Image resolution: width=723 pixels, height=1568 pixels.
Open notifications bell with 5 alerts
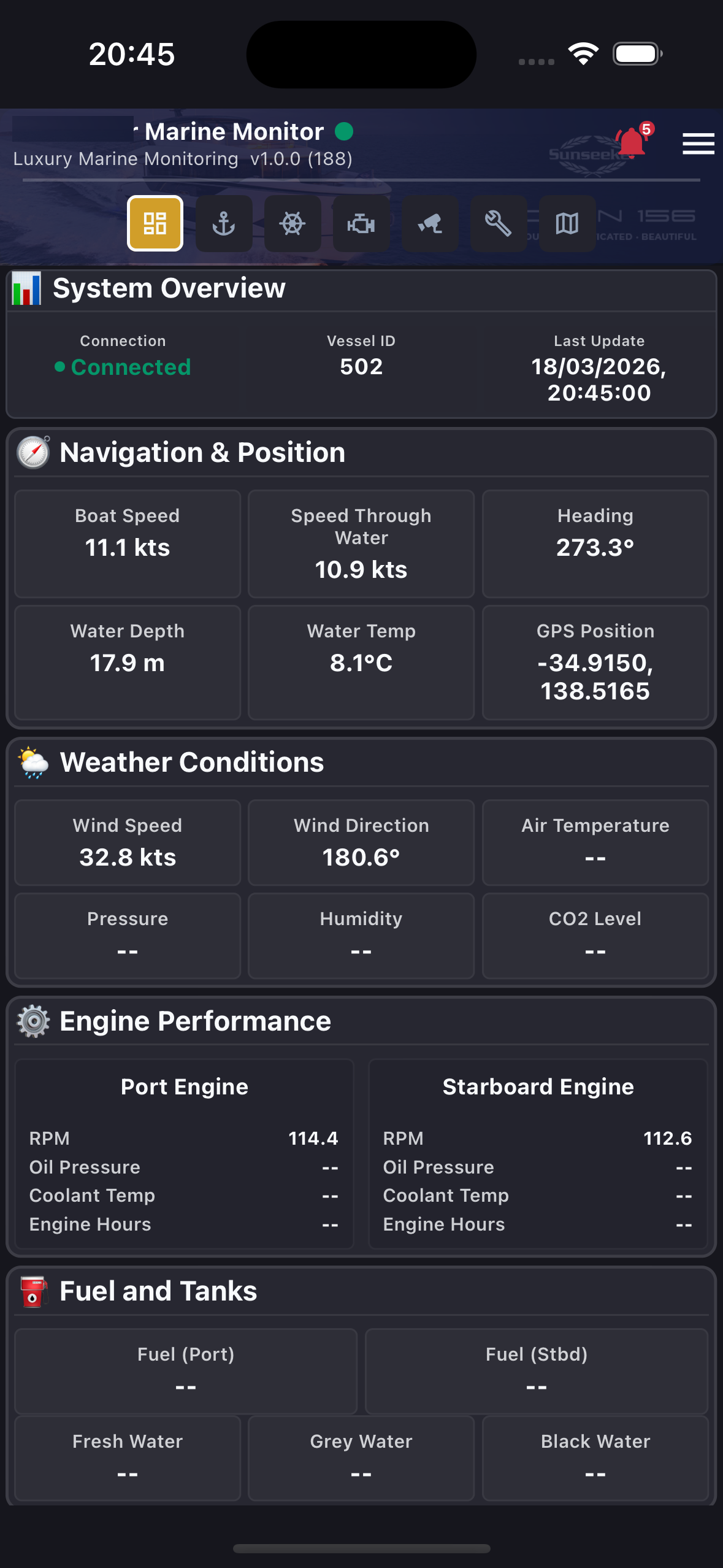(632, 142)
